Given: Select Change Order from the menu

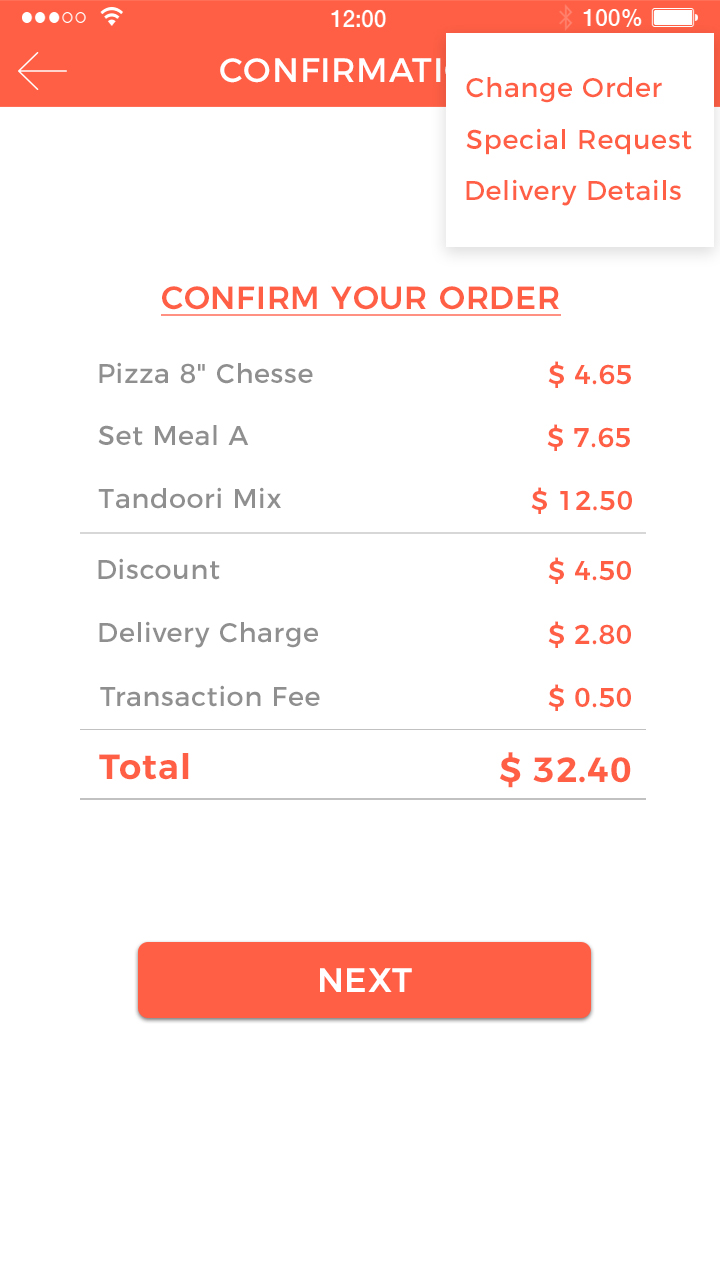Looking at the screenshot, I should (x=564, y=88).
